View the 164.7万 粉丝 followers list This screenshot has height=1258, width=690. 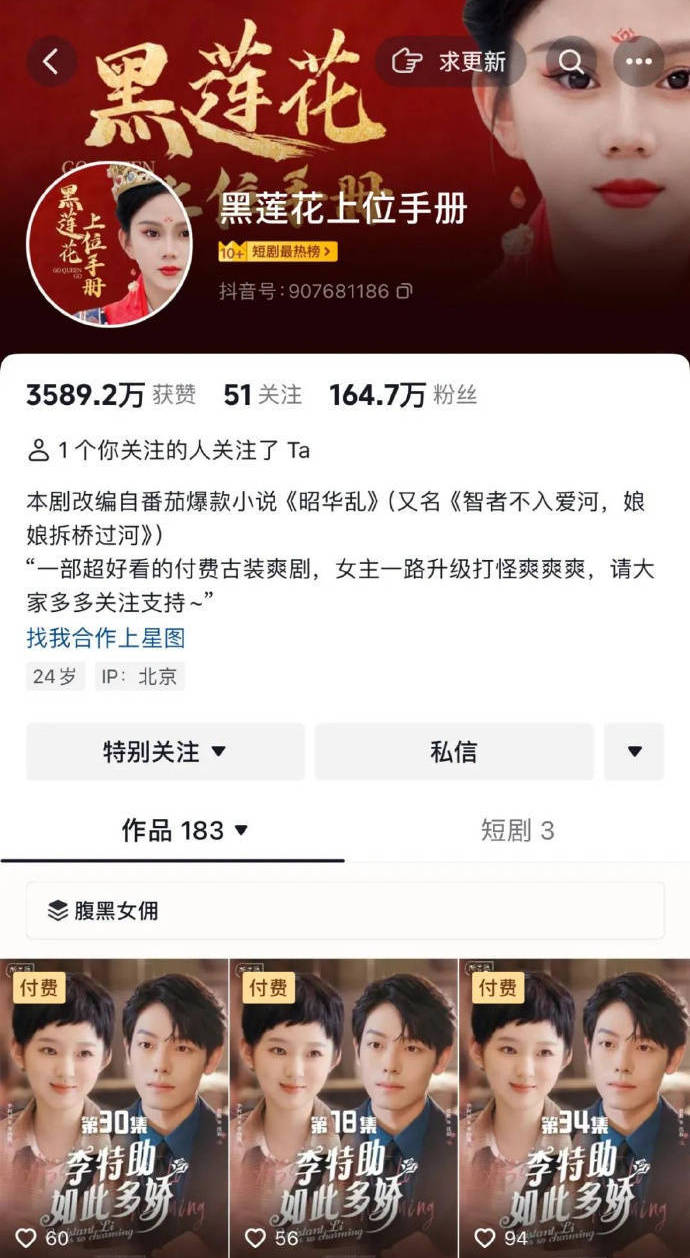click(x=402, y=395)
